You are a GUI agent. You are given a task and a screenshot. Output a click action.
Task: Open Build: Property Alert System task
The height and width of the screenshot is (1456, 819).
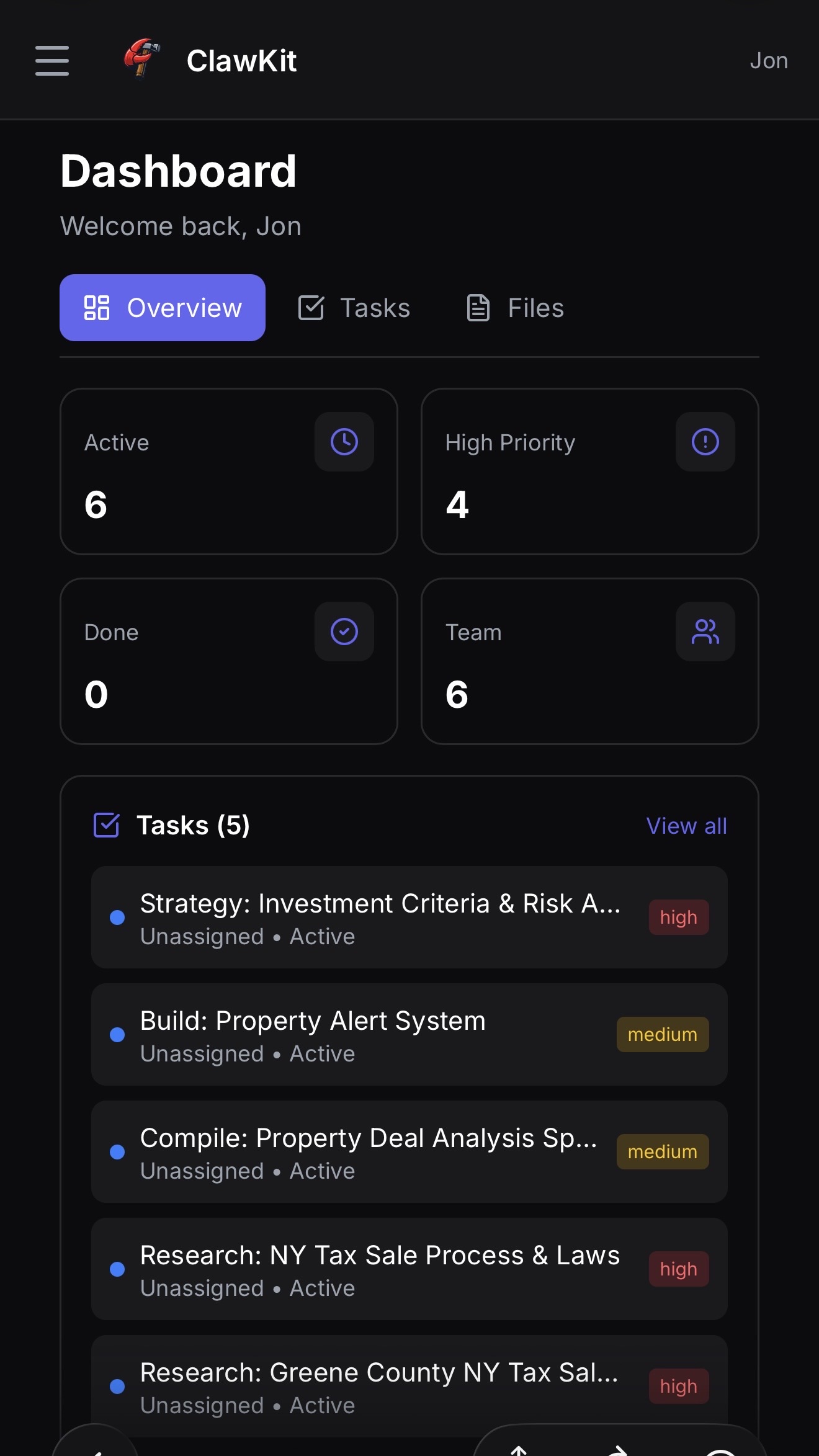coord(313,1034)
